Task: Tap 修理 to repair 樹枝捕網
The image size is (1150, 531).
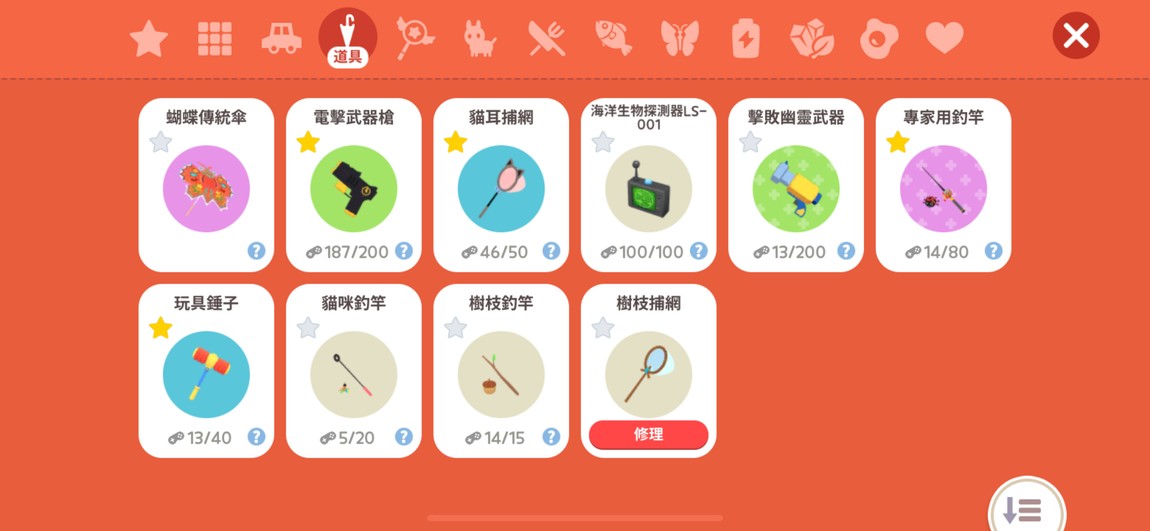Action: pyautogui.click(x=648, y=435)
